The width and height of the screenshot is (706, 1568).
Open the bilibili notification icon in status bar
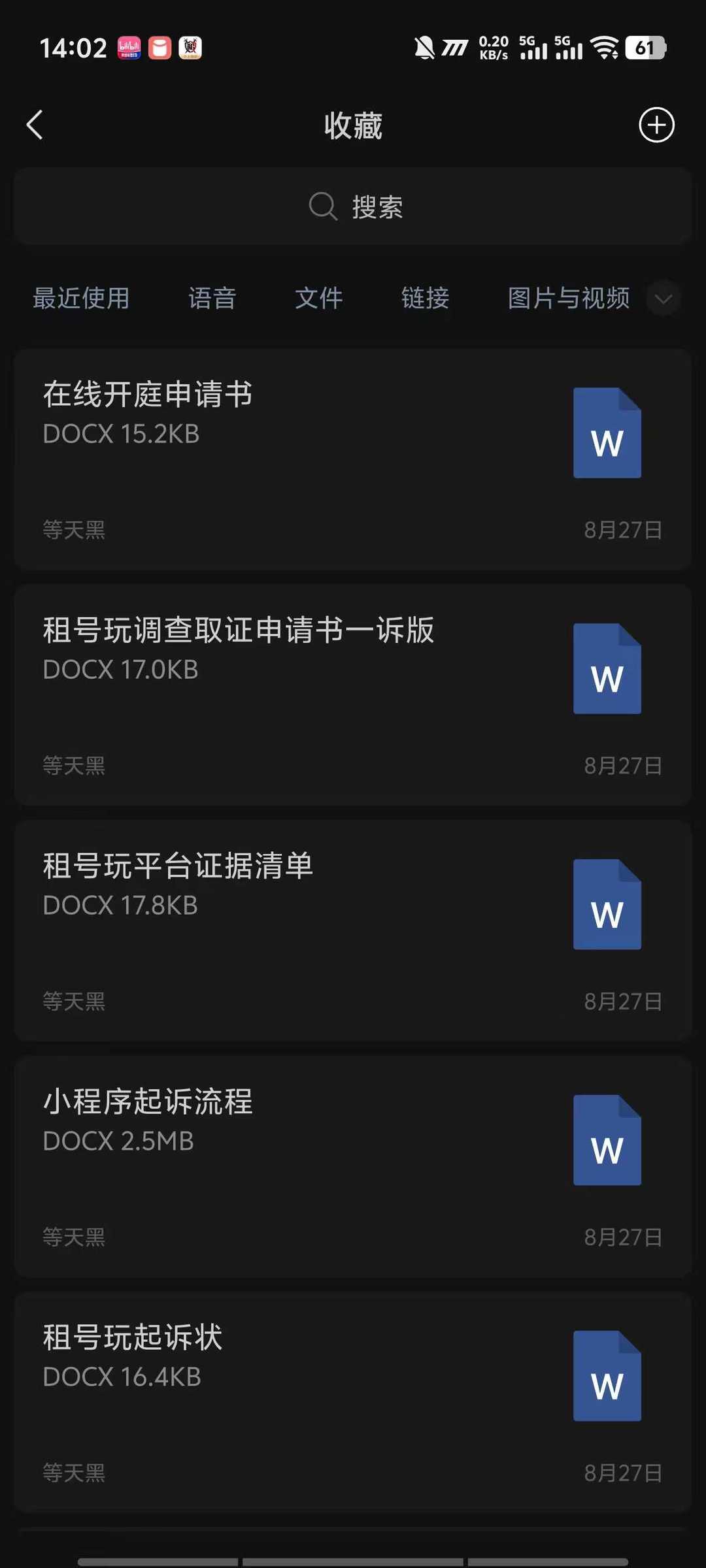(128, 48)
